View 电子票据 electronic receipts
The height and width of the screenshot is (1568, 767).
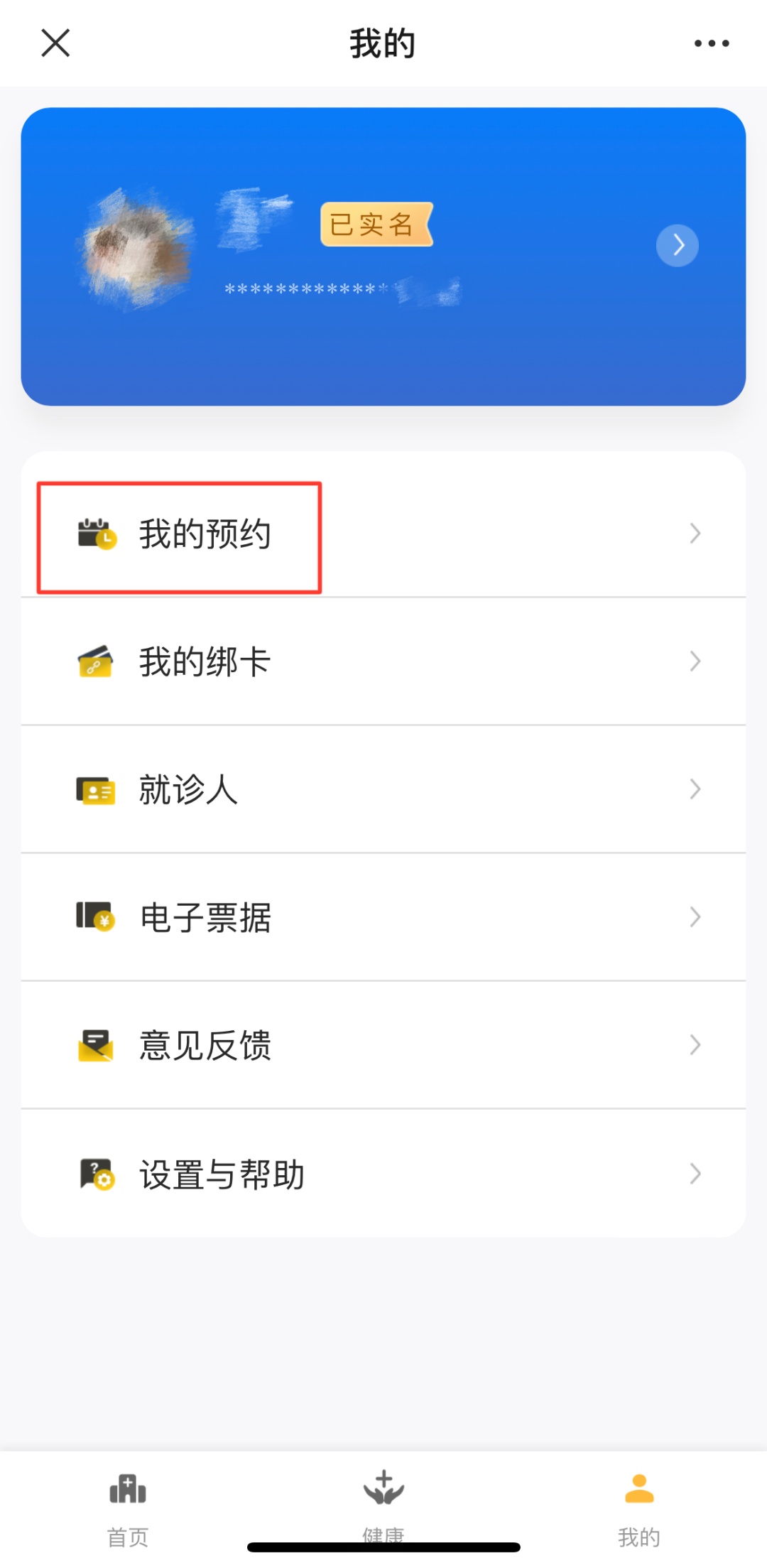pos(205,917)
